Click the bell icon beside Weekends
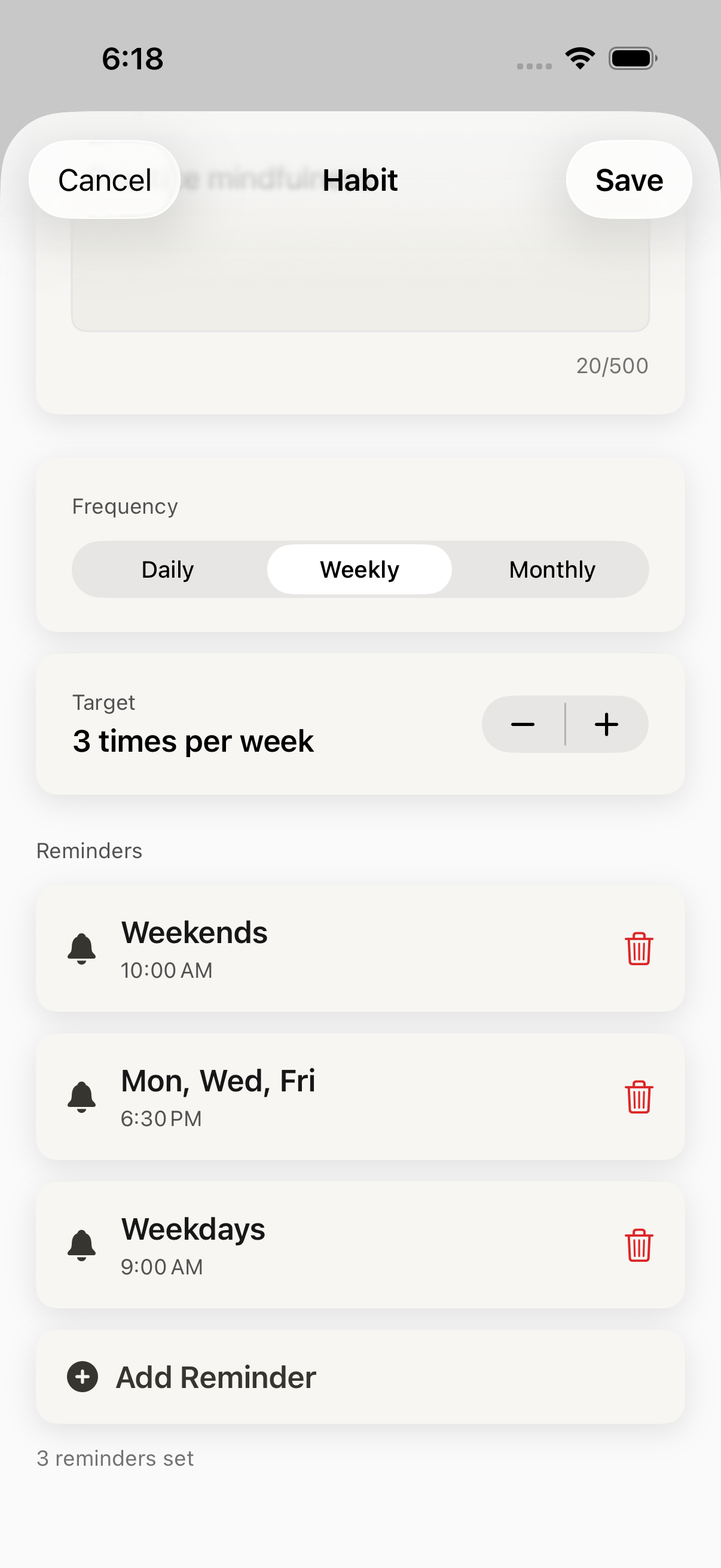721x1568 pixels. (81, 949)
